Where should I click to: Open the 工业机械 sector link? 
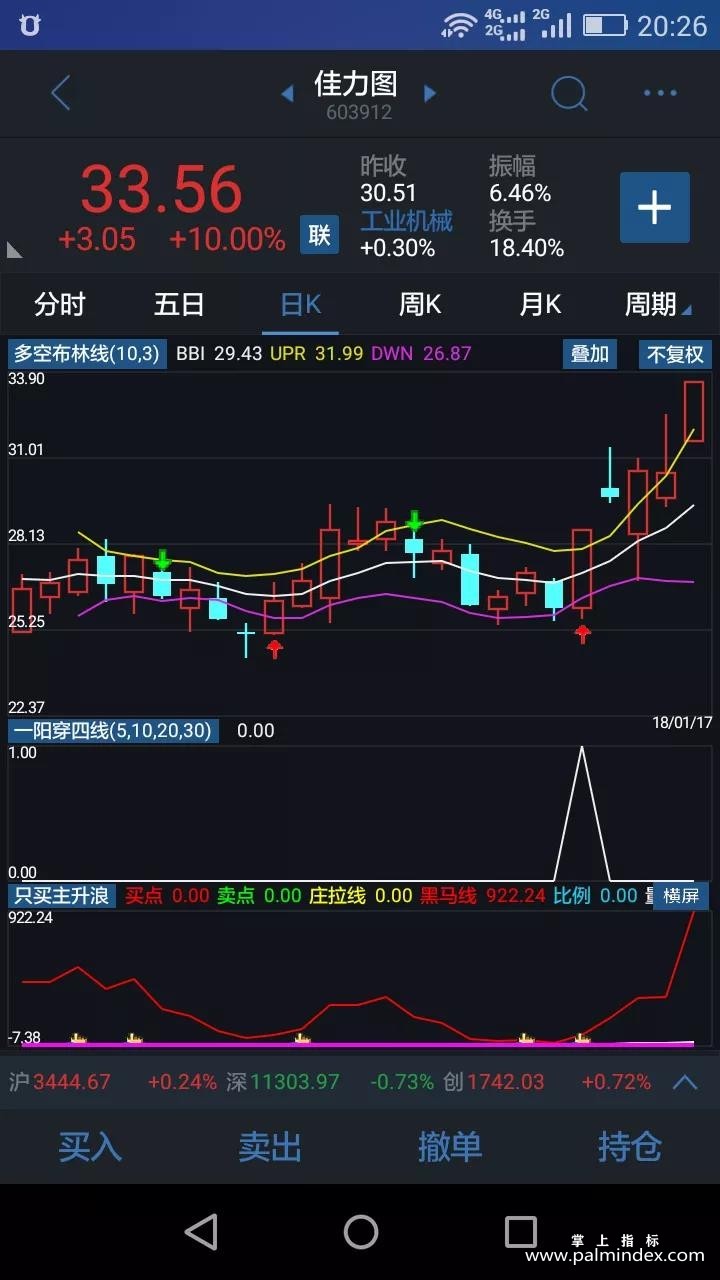pos(406,221)
